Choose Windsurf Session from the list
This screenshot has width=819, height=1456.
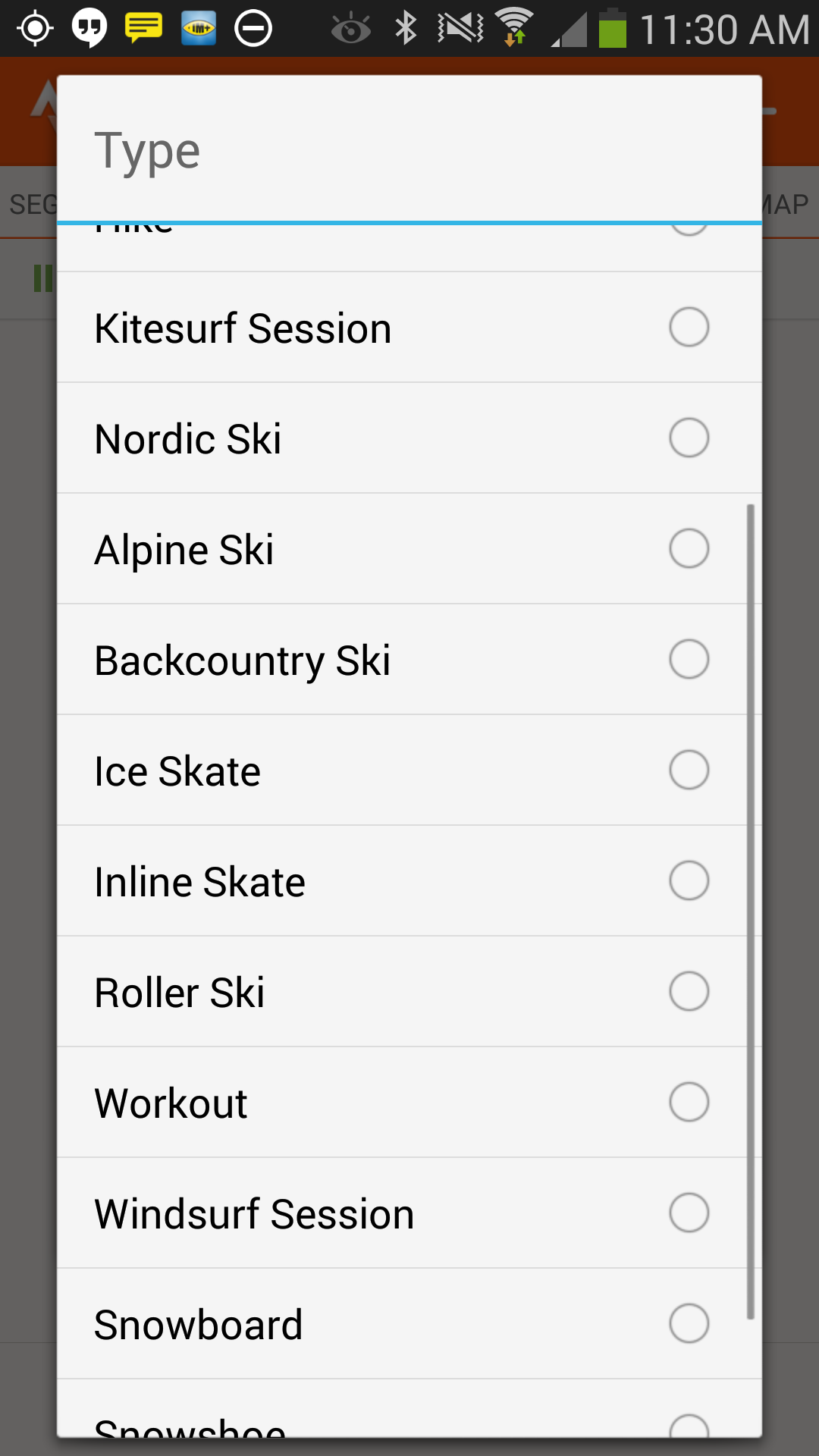coord(409,1213)
